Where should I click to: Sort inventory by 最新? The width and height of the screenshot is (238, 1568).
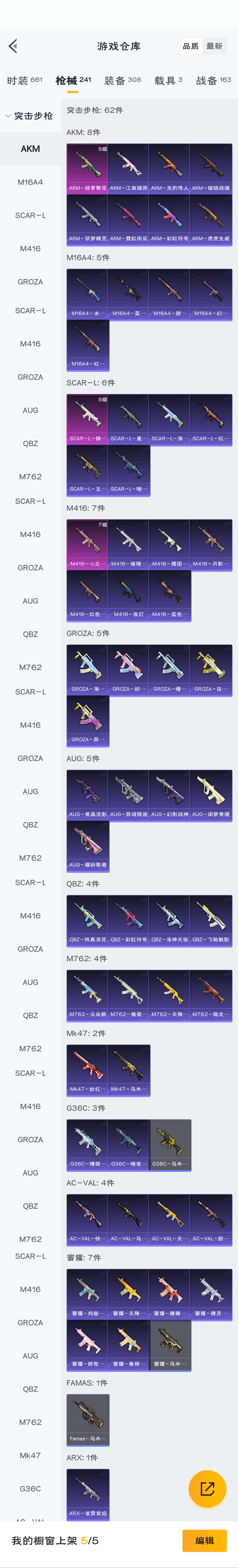click(214, 46)
